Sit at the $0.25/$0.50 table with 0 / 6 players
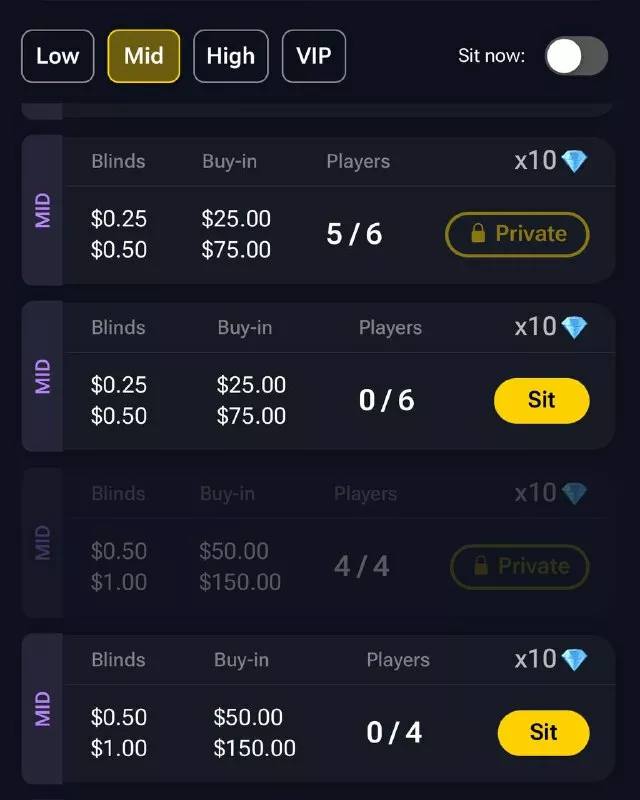Image resolution: width=640 pixels, height=800 pixels. coord(541,400)
